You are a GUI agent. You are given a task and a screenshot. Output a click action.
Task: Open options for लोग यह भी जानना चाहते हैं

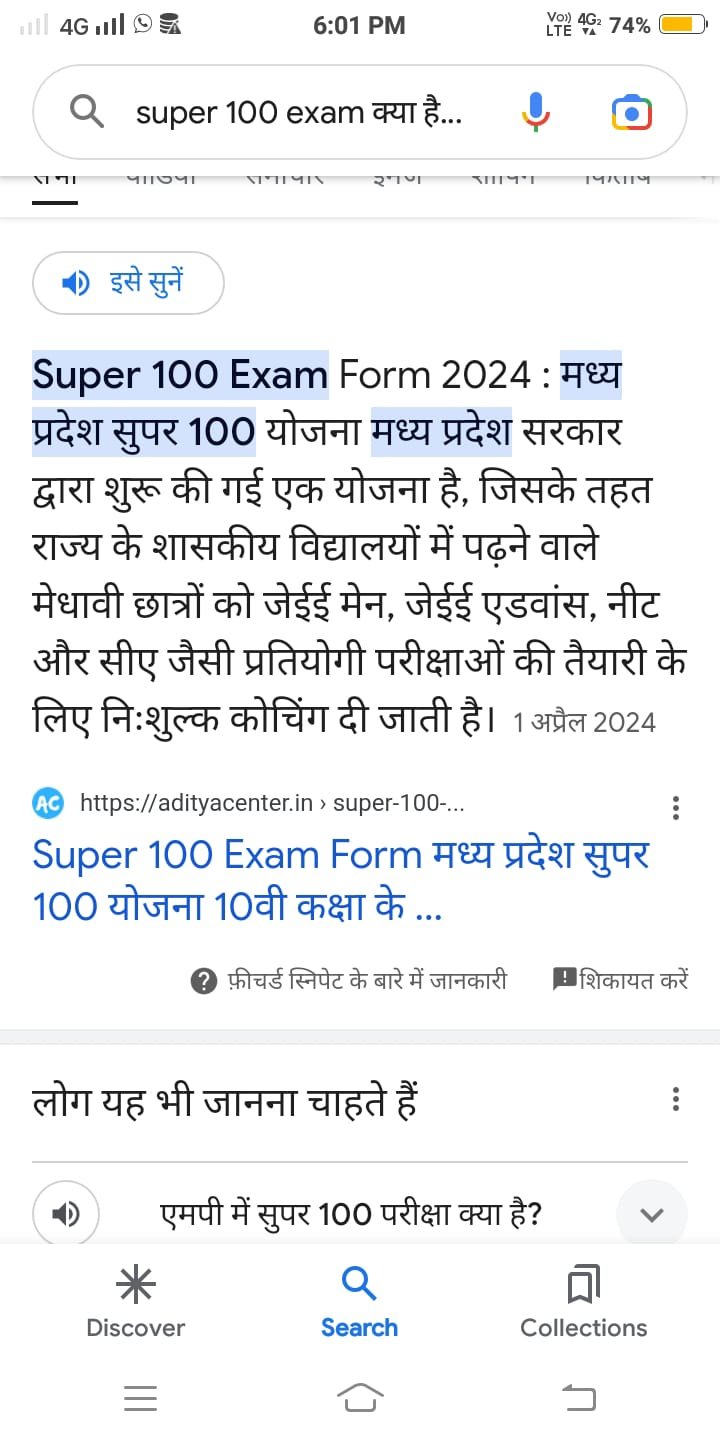point(676,1100)
